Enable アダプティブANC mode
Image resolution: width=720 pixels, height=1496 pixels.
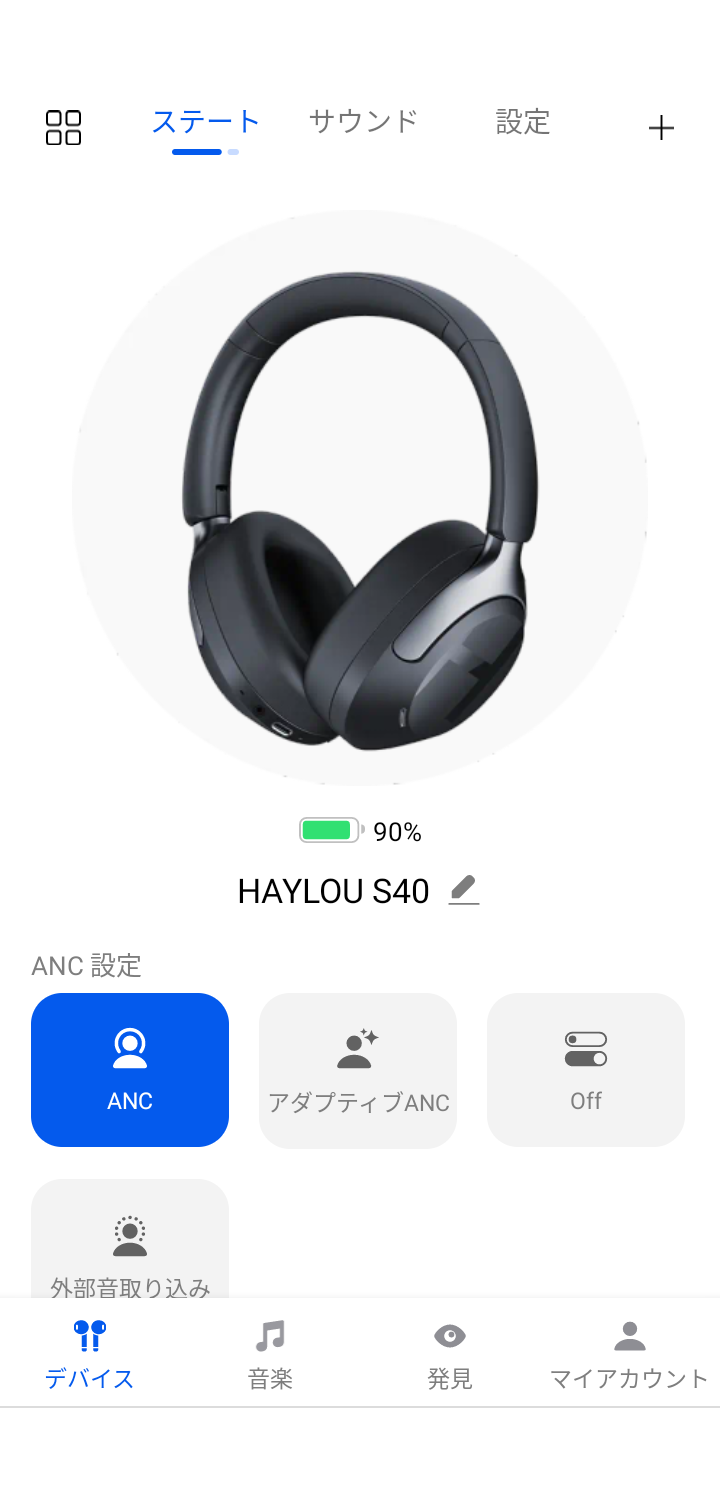[x=358, y=1069]
